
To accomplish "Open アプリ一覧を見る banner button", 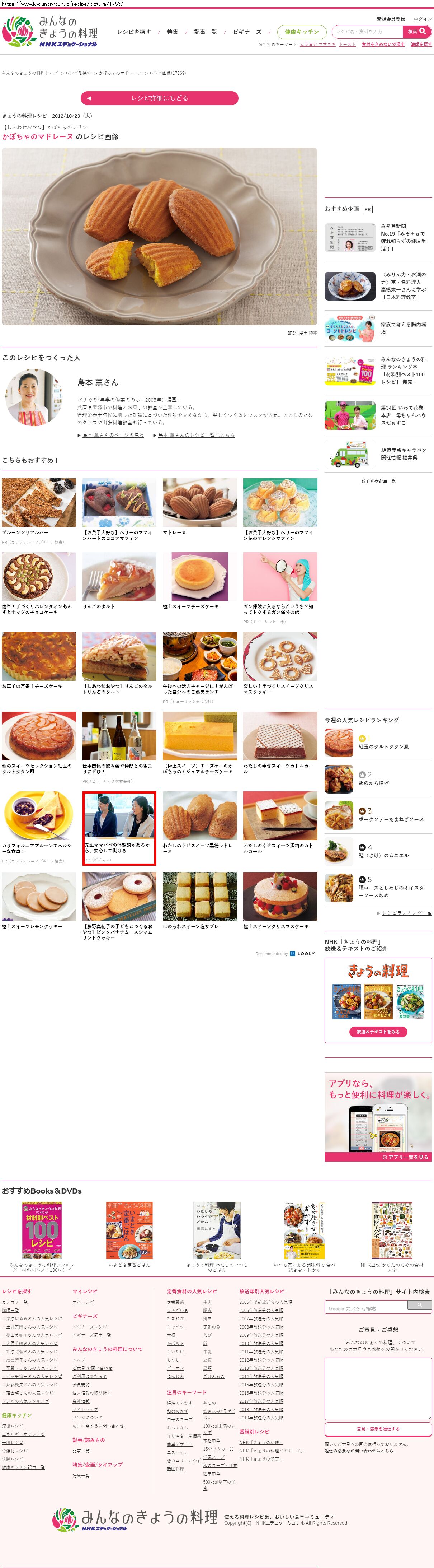I will click(x=405, y=1157).
